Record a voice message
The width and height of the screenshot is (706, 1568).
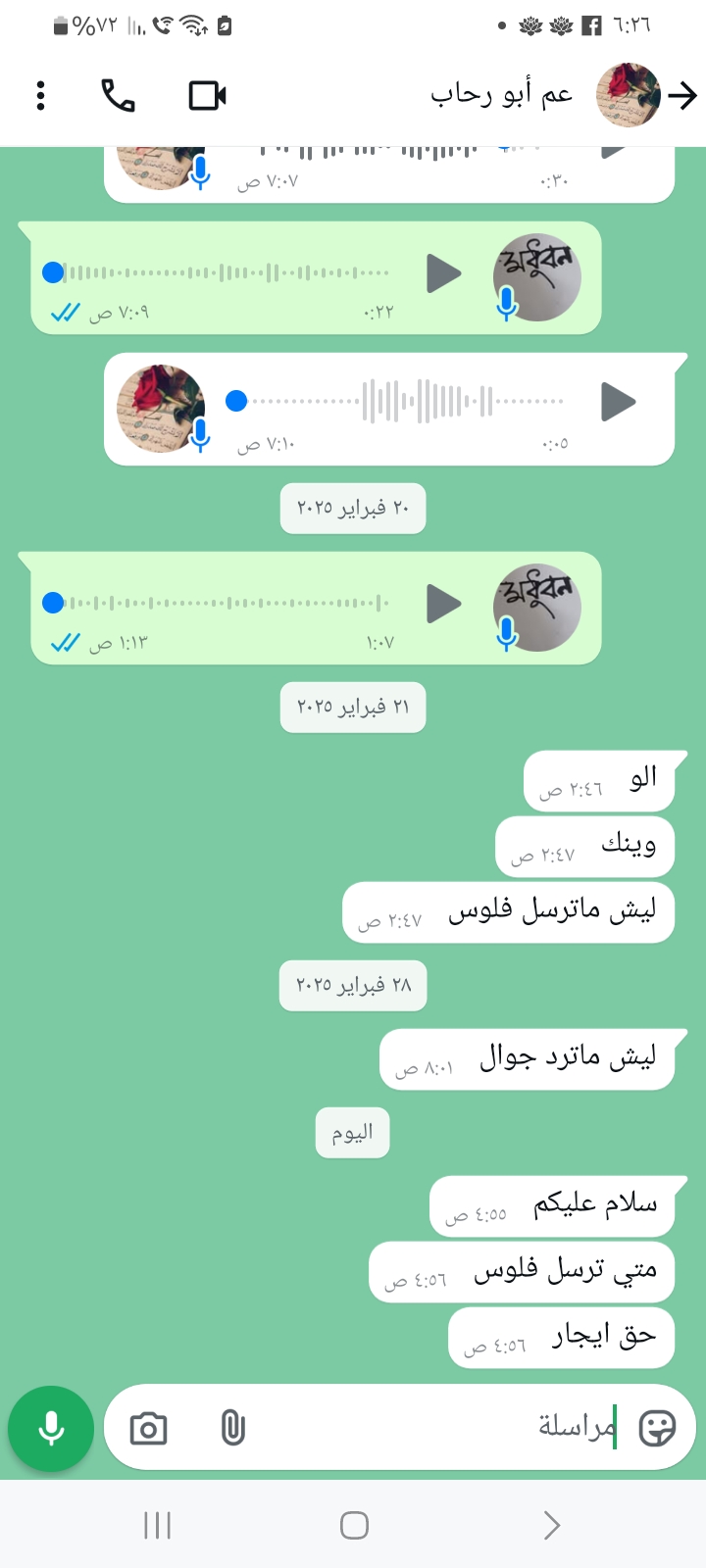pyautogui.click(x=51, y=1428)
